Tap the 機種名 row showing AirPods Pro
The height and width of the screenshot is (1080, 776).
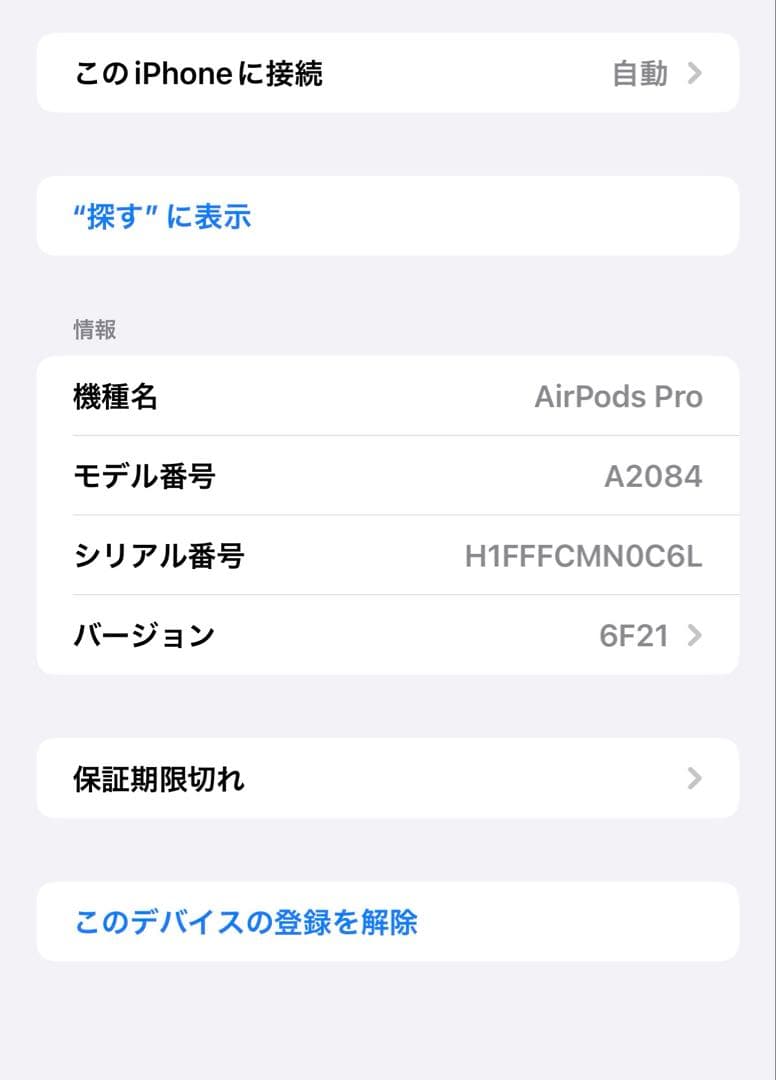388,396
